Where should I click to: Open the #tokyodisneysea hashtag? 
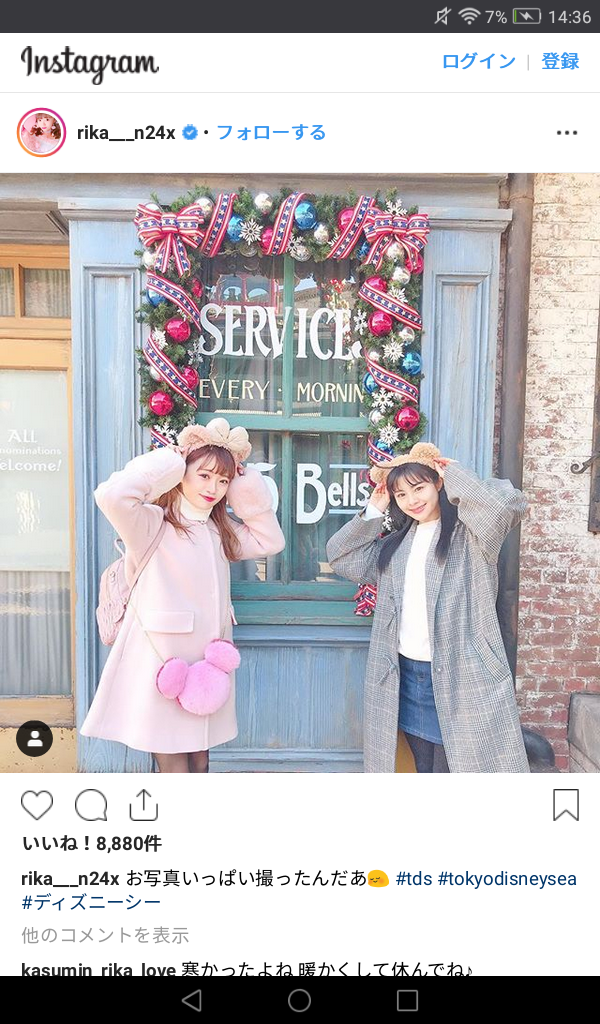[507, 879]
